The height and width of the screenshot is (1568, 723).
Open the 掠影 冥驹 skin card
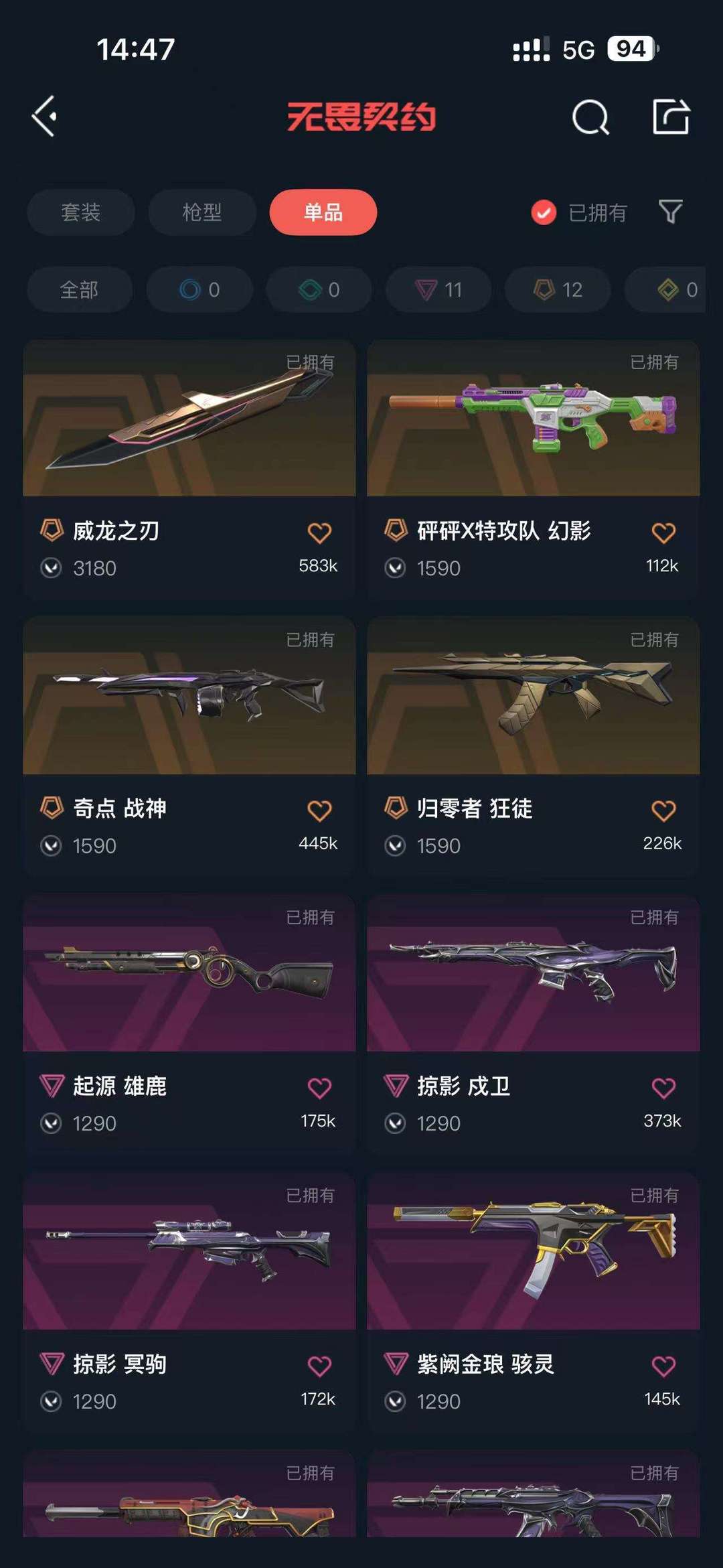click(x=189, y=1302)
